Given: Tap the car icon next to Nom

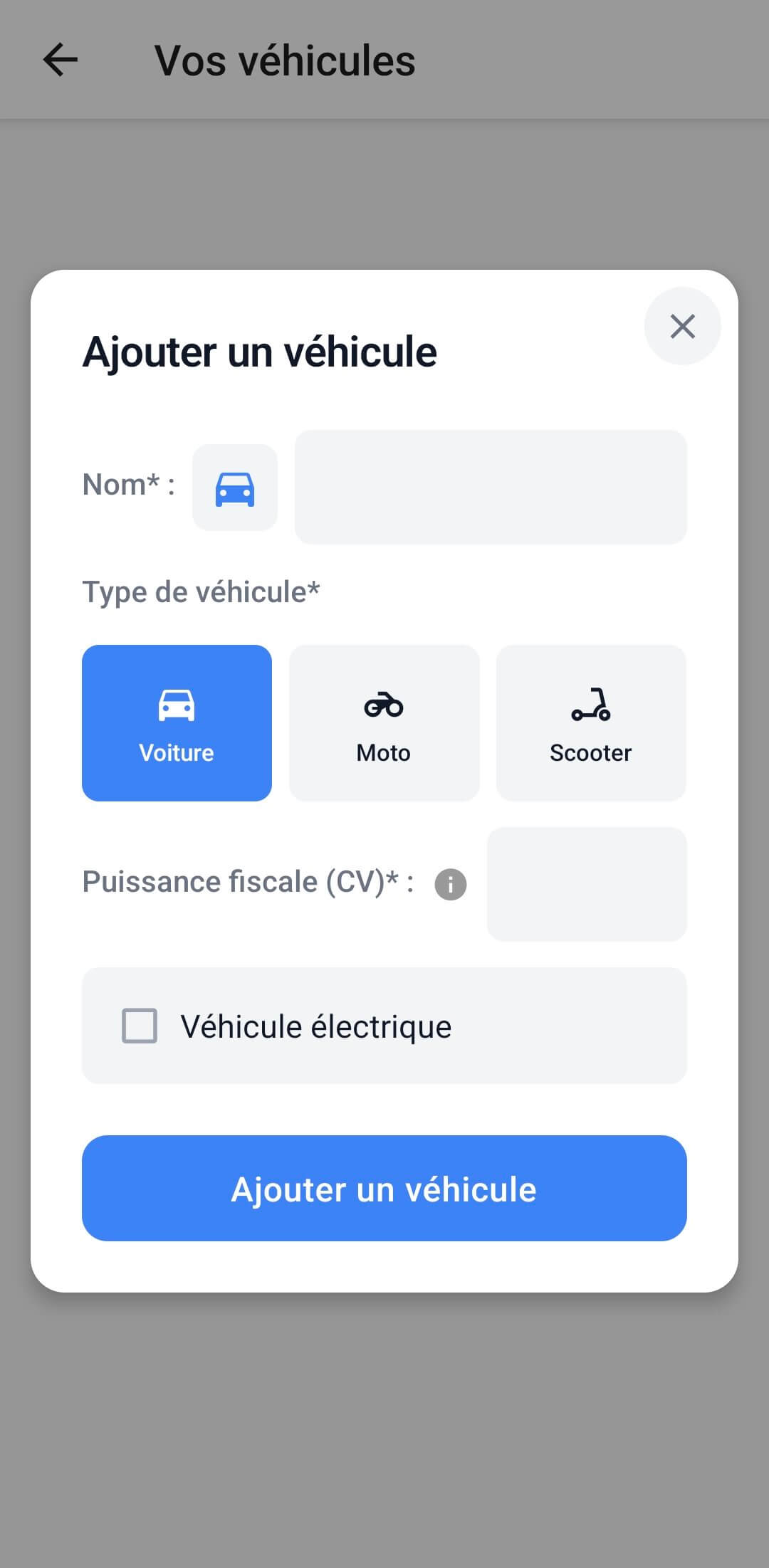Looking at the screenshot, I should pos(235,488).
